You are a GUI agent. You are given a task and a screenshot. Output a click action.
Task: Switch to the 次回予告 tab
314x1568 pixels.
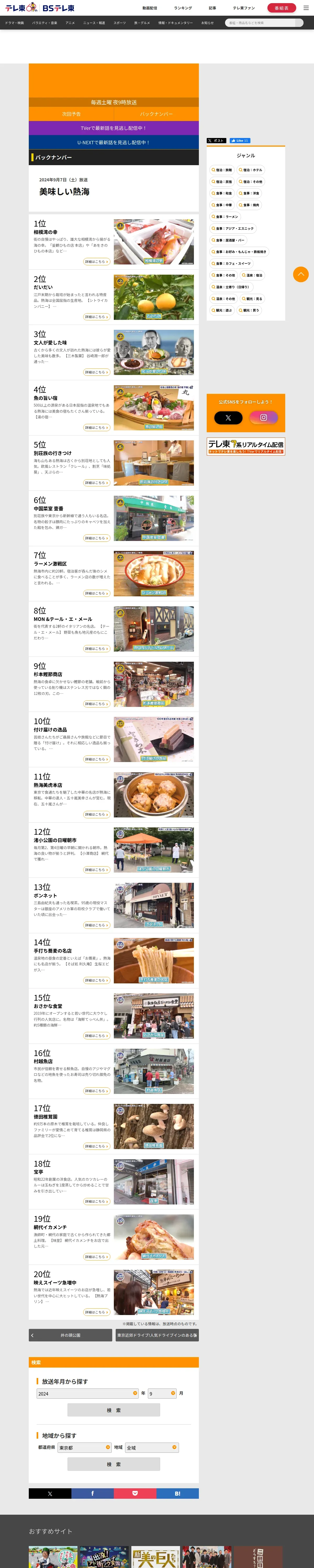[x=71, y=114]
